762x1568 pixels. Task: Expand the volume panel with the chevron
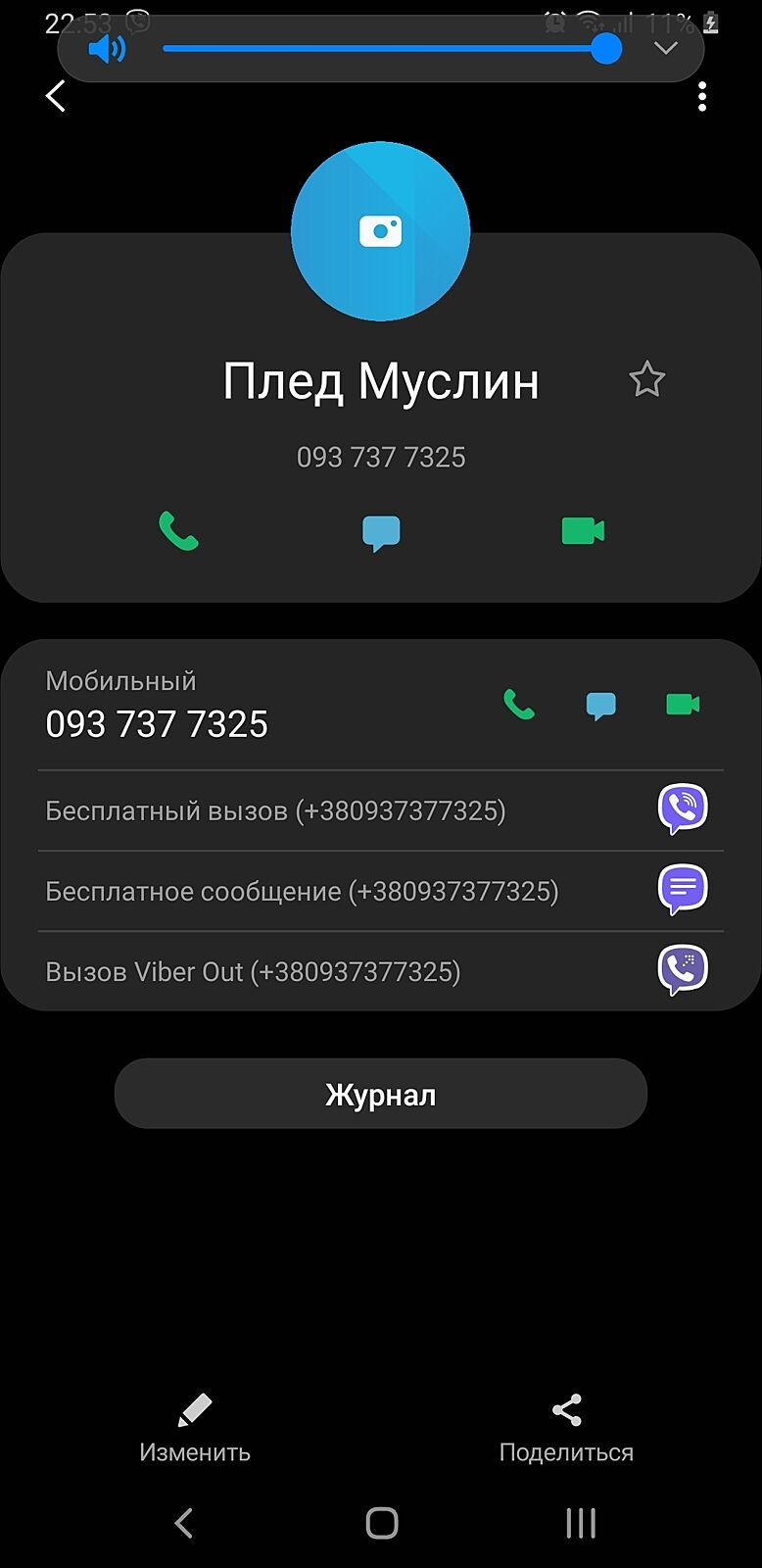[666, 49]
